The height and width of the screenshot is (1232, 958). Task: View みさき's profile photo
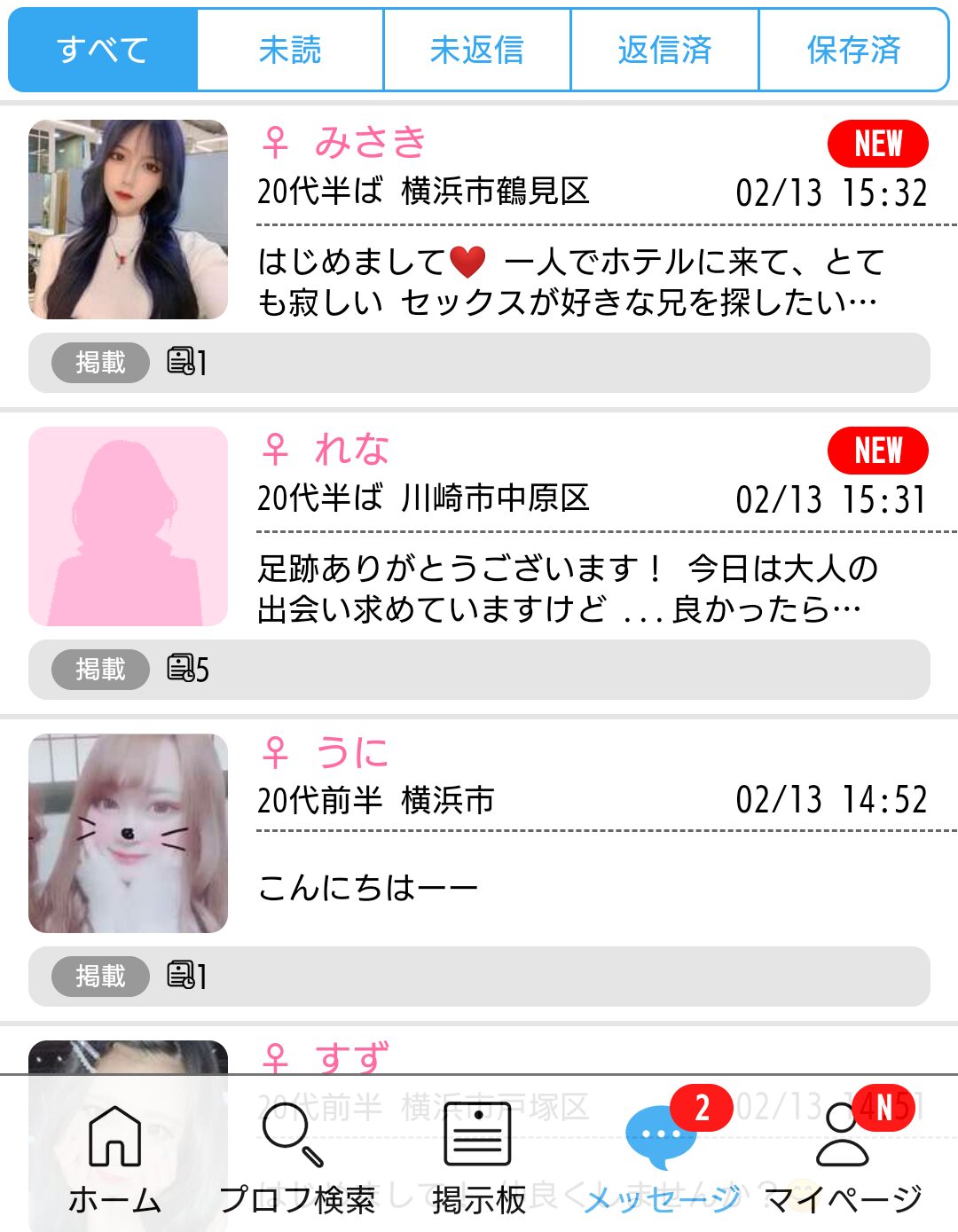point(128,219)
